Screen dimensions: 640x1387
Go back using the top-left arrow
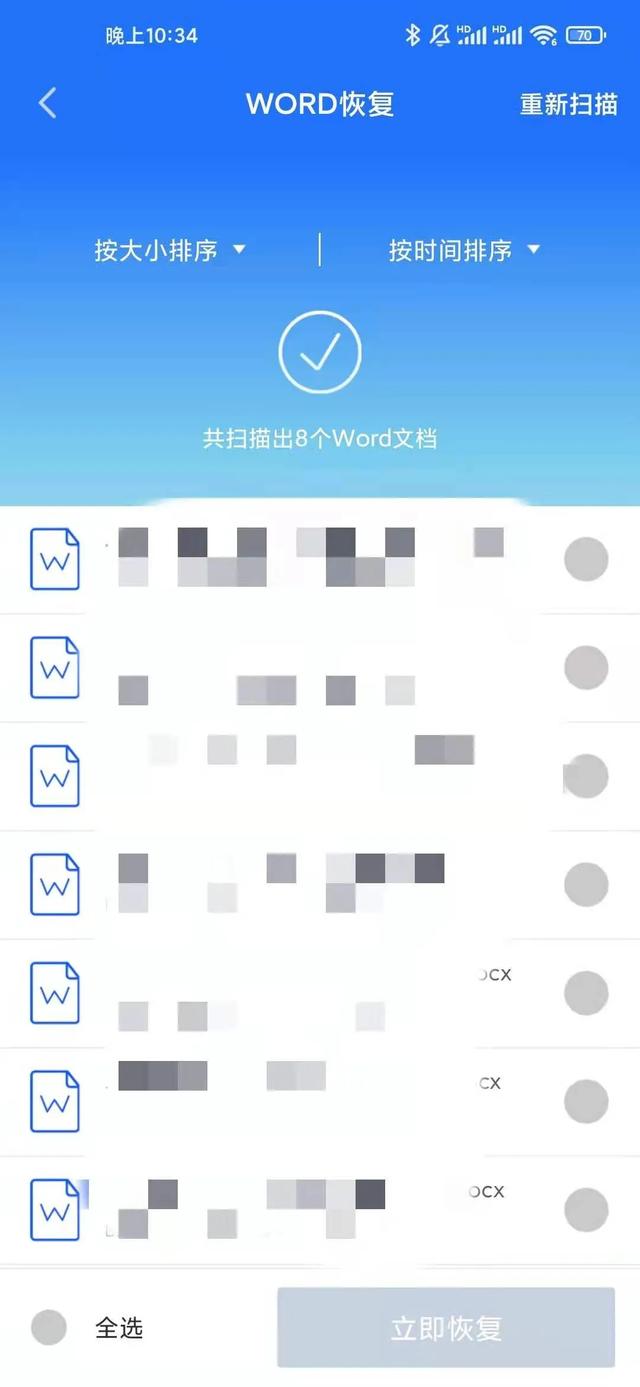tap(47, 103)
